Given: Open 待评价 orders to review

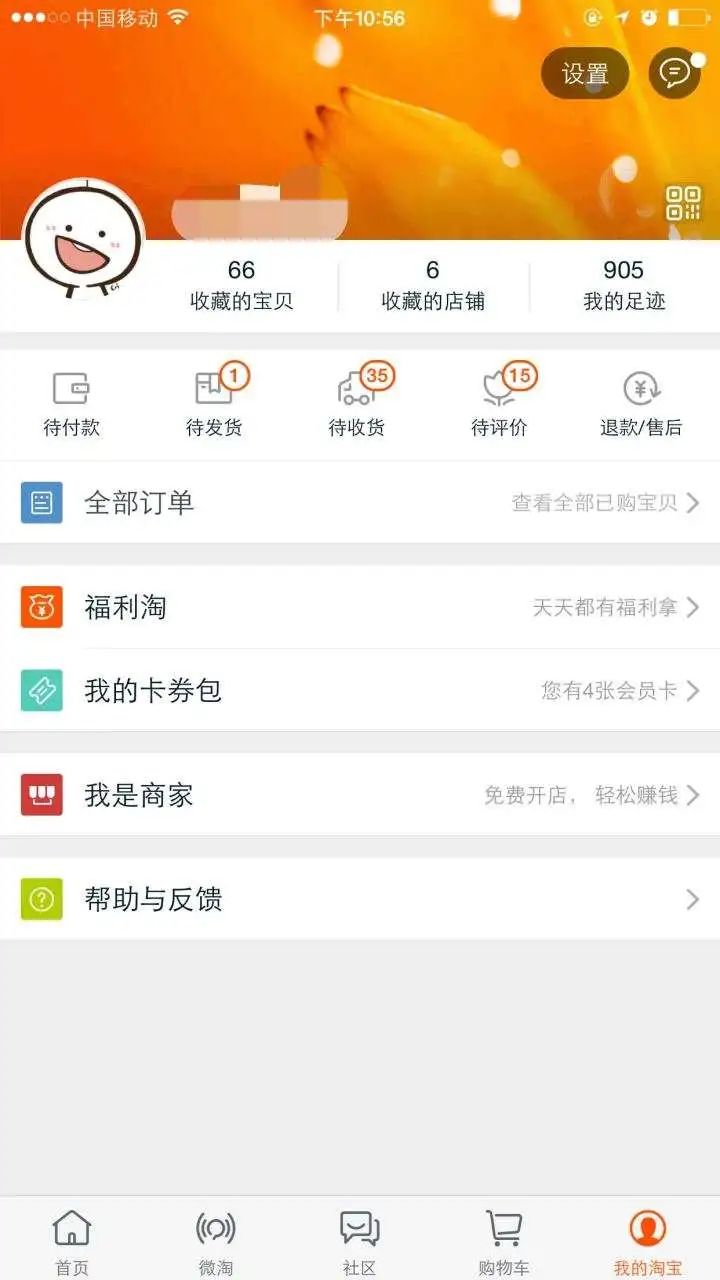Looking at the screenshot, I should coord(500,404).
